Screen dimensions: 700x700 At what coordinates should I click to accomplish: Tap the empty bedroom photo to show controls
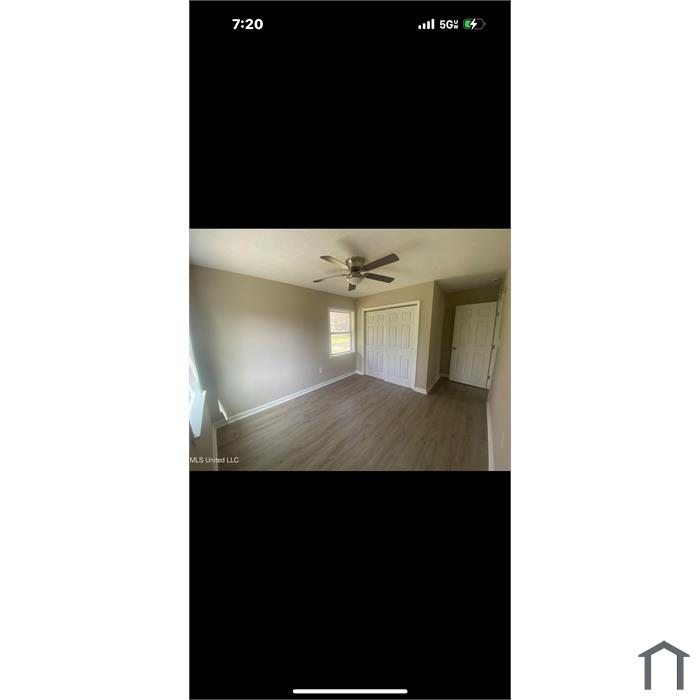(350, 350)
